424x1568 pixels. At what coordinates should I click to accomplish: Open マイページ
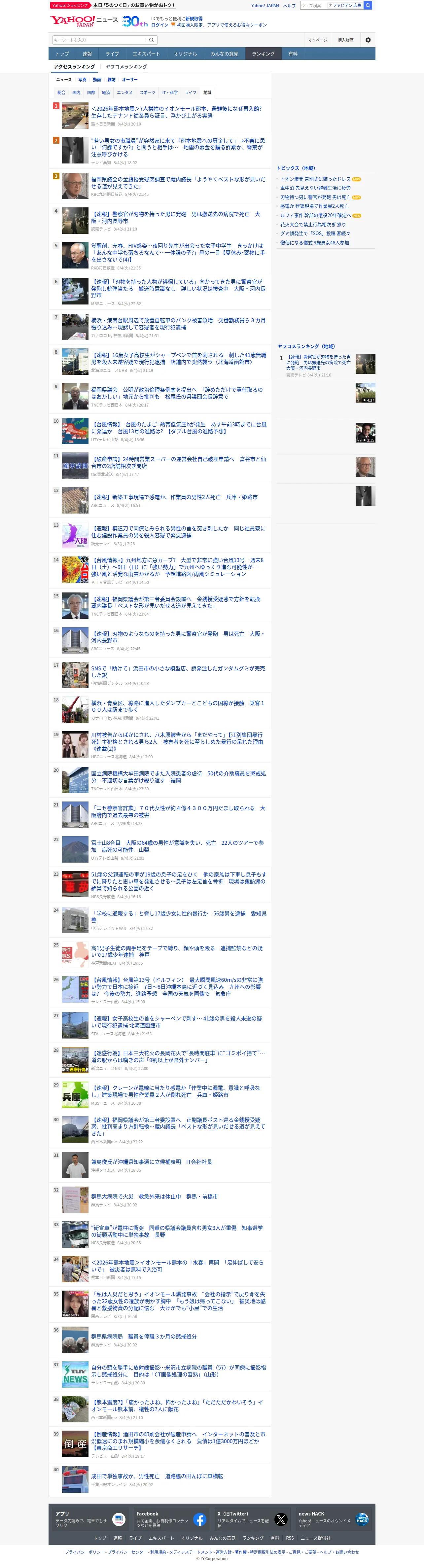[x=317, y=40]
